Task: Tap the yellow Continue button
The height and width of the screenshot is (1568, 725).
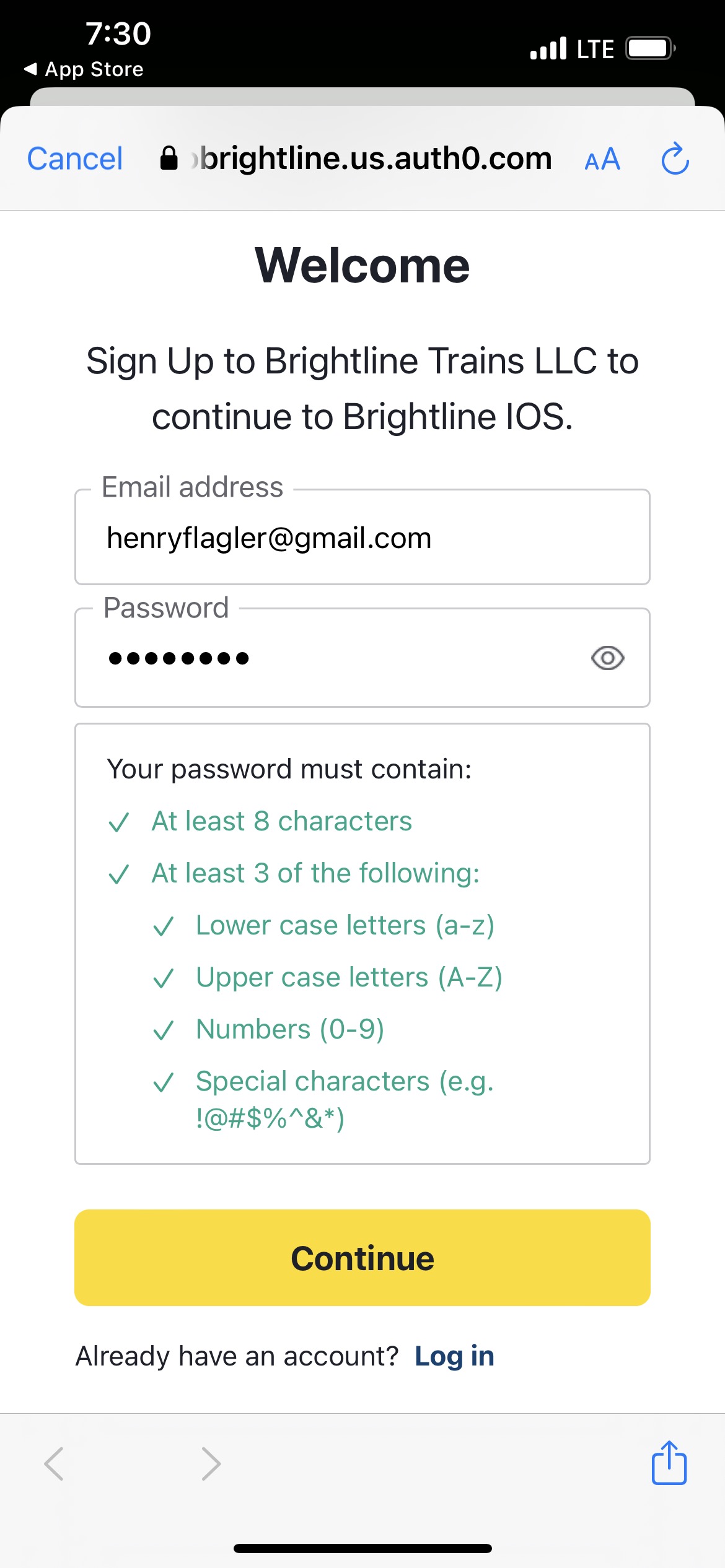Action: [362, 1258]
